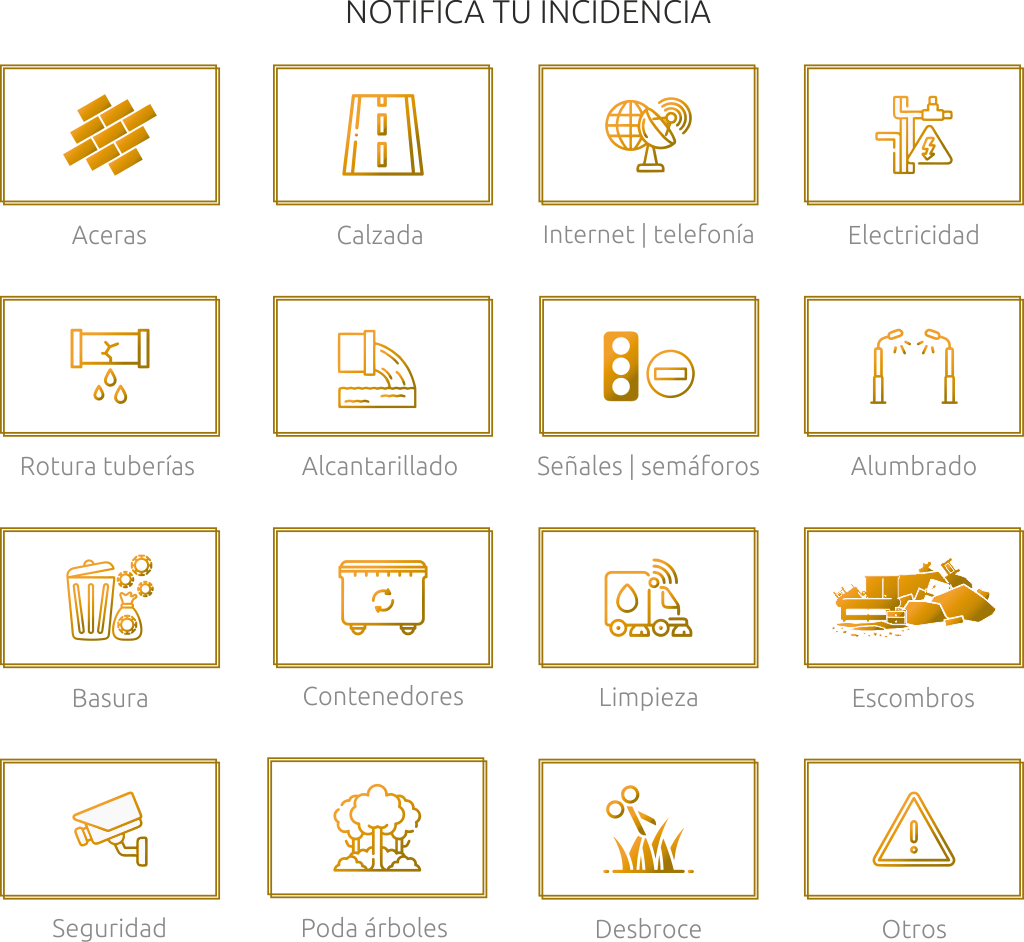Choose Otros warning tile

[913, 829]
